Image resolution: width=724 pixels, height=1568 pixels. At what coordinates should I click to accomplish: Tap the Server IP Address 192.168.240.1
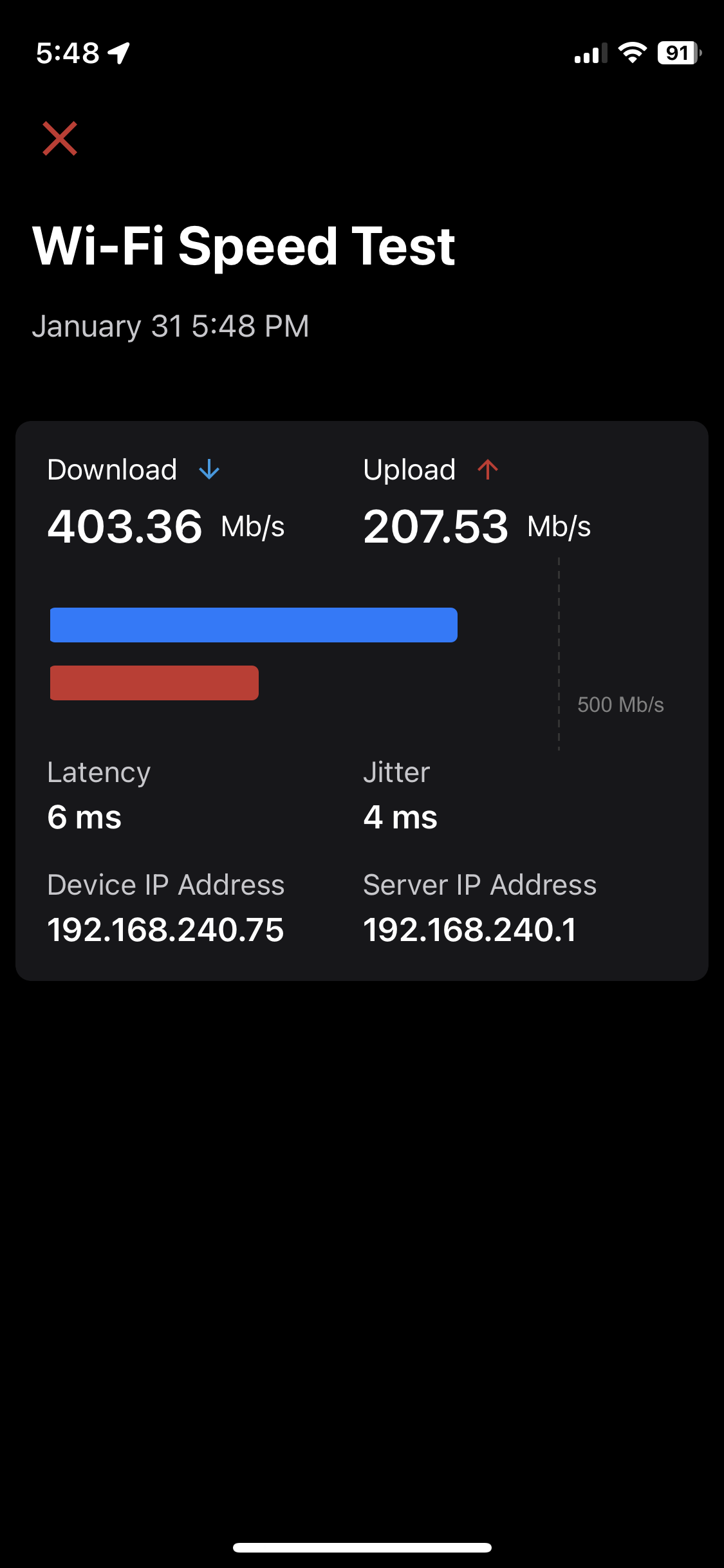[470, 929]
